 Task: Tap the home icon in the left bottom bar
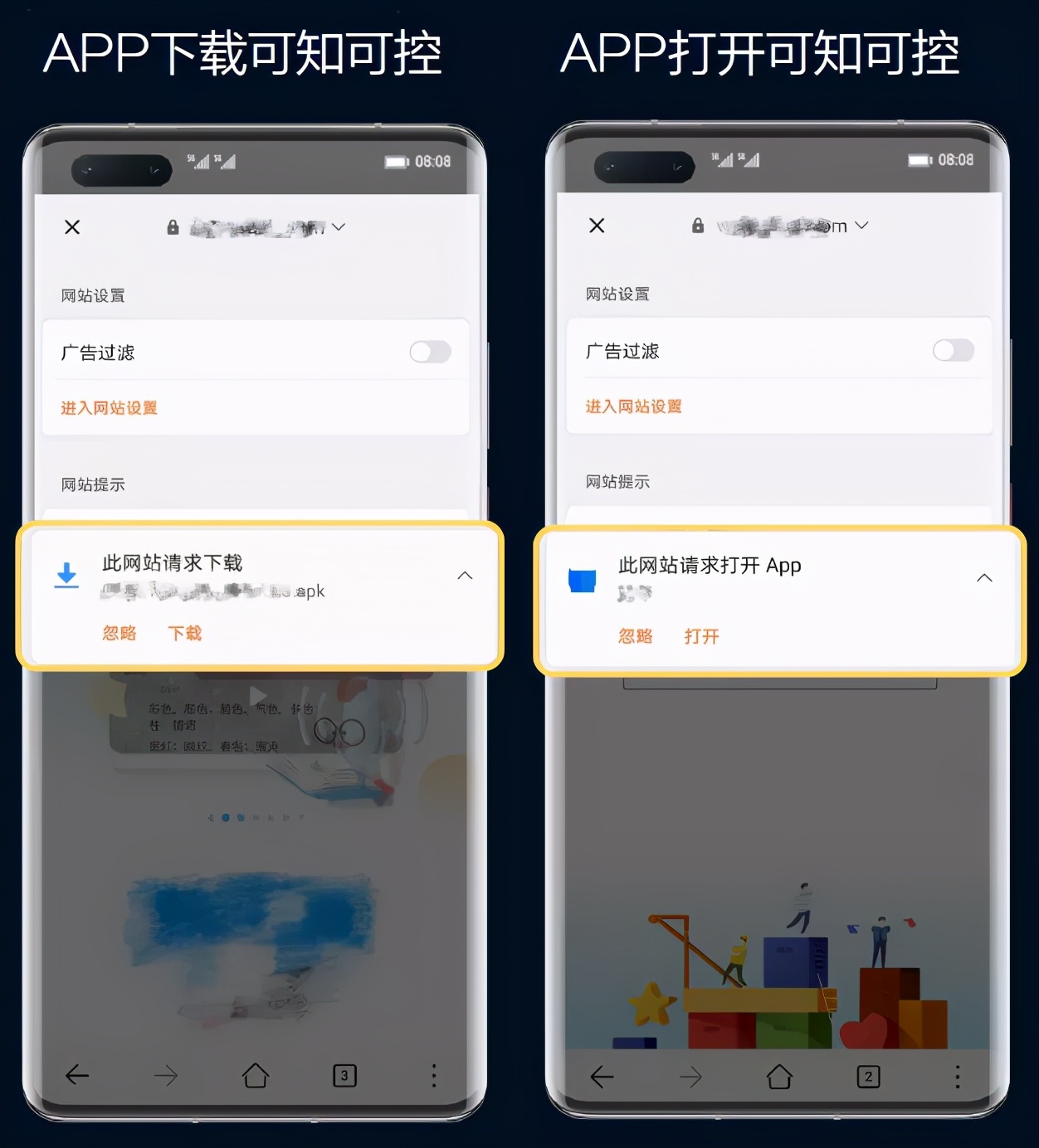pos(255,1076)
